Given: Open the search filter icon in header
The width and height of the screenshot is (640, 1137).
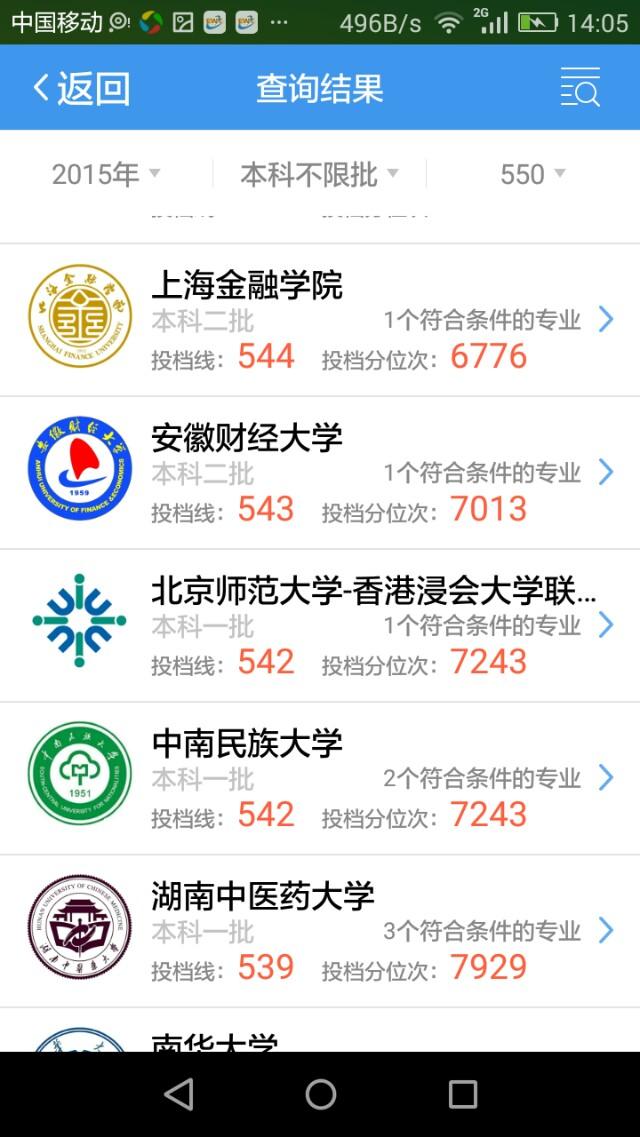Looking at the screenshot, I should (x=580, y=88).
